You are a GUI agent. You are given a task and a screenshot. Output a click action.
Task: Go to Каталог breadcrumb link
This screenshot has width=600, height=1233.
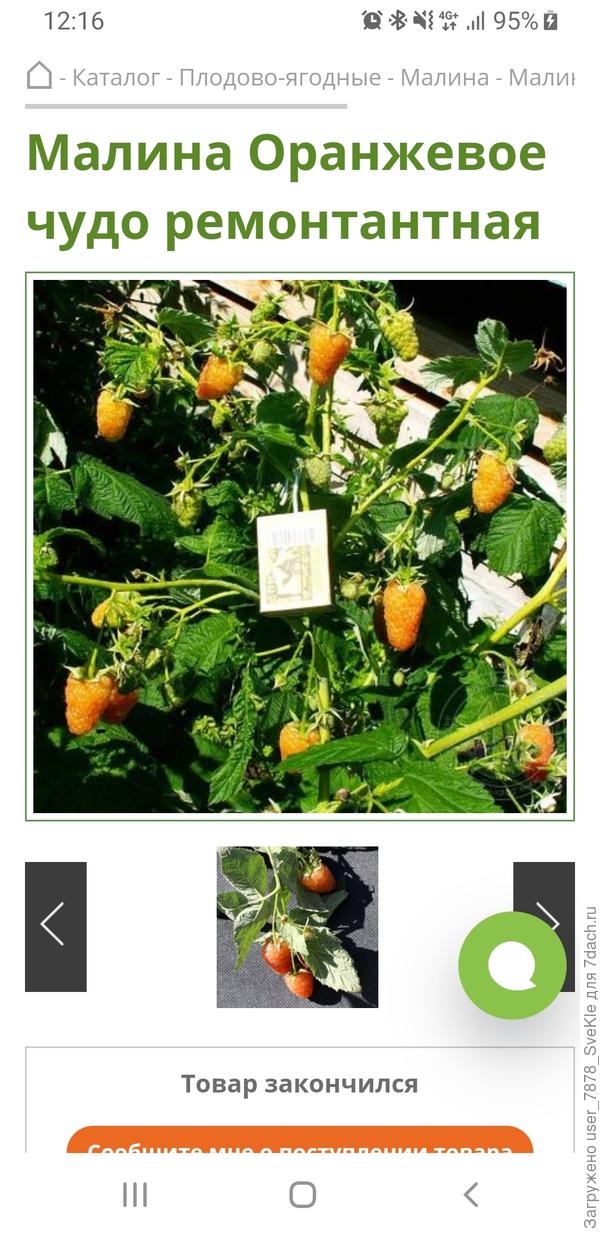(118, 77)
